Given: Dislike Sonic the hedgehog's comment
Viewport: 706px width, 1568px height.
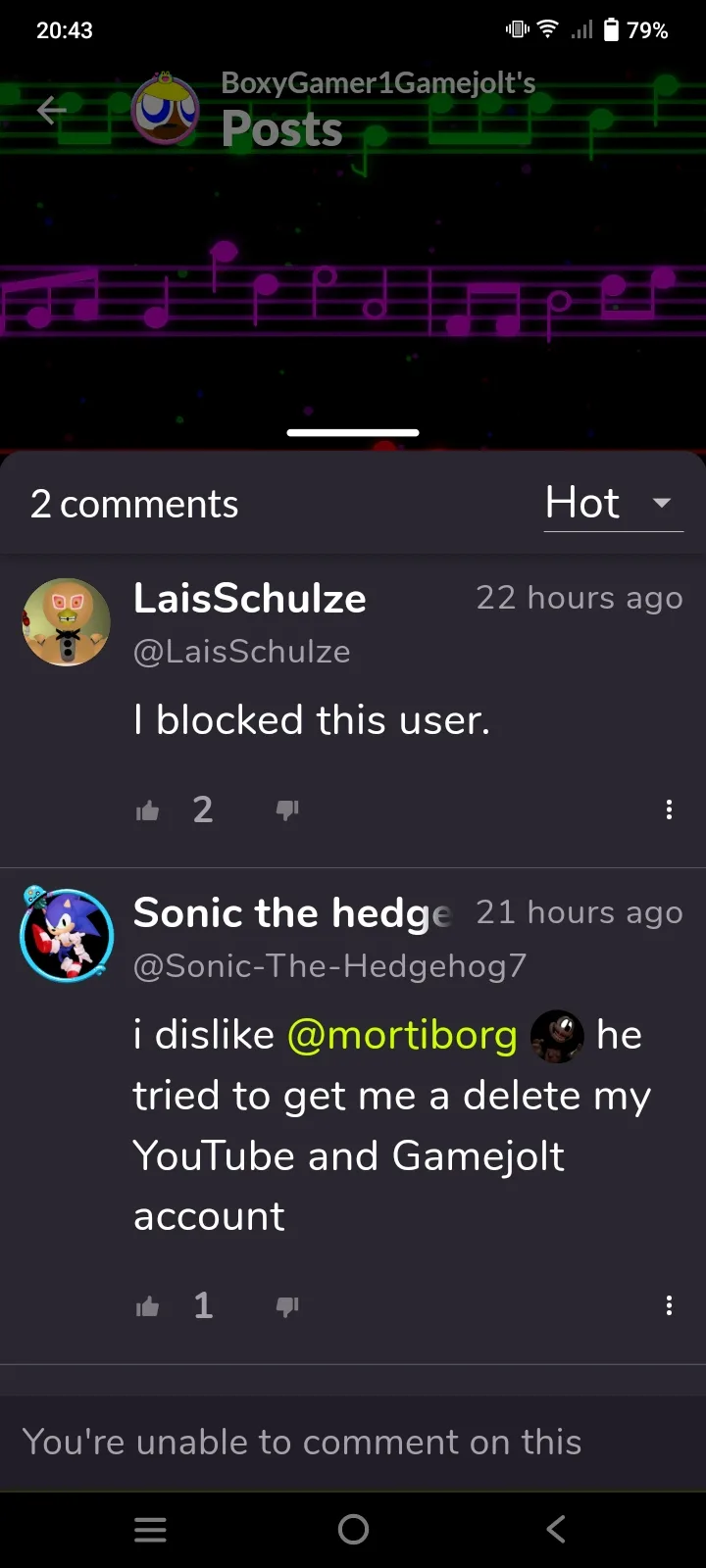Looking at the screenshot, I should click(x=287, y=1306).
